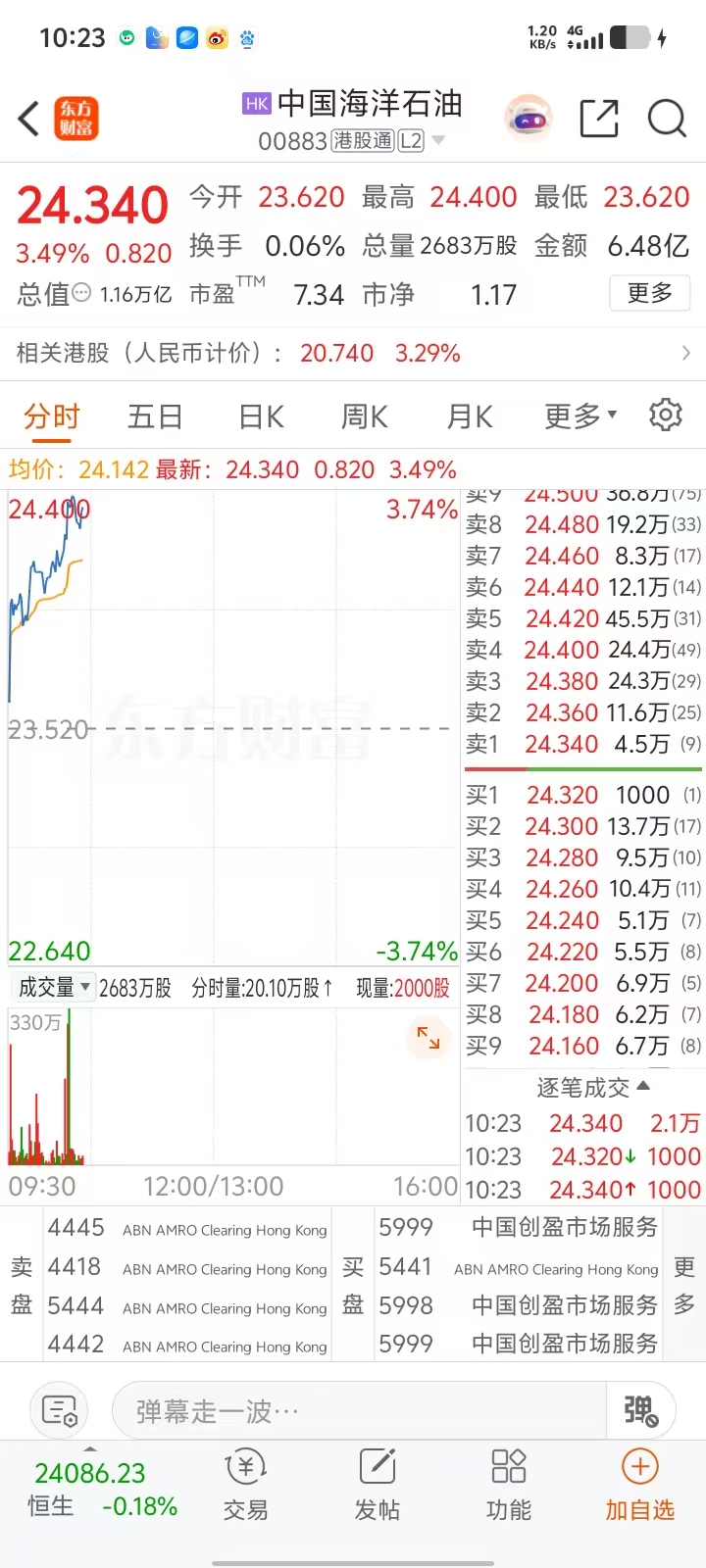This screenshot has height=1568, width=706.
Task: Open the robot assistant avatar
Action: pos(529,120)
